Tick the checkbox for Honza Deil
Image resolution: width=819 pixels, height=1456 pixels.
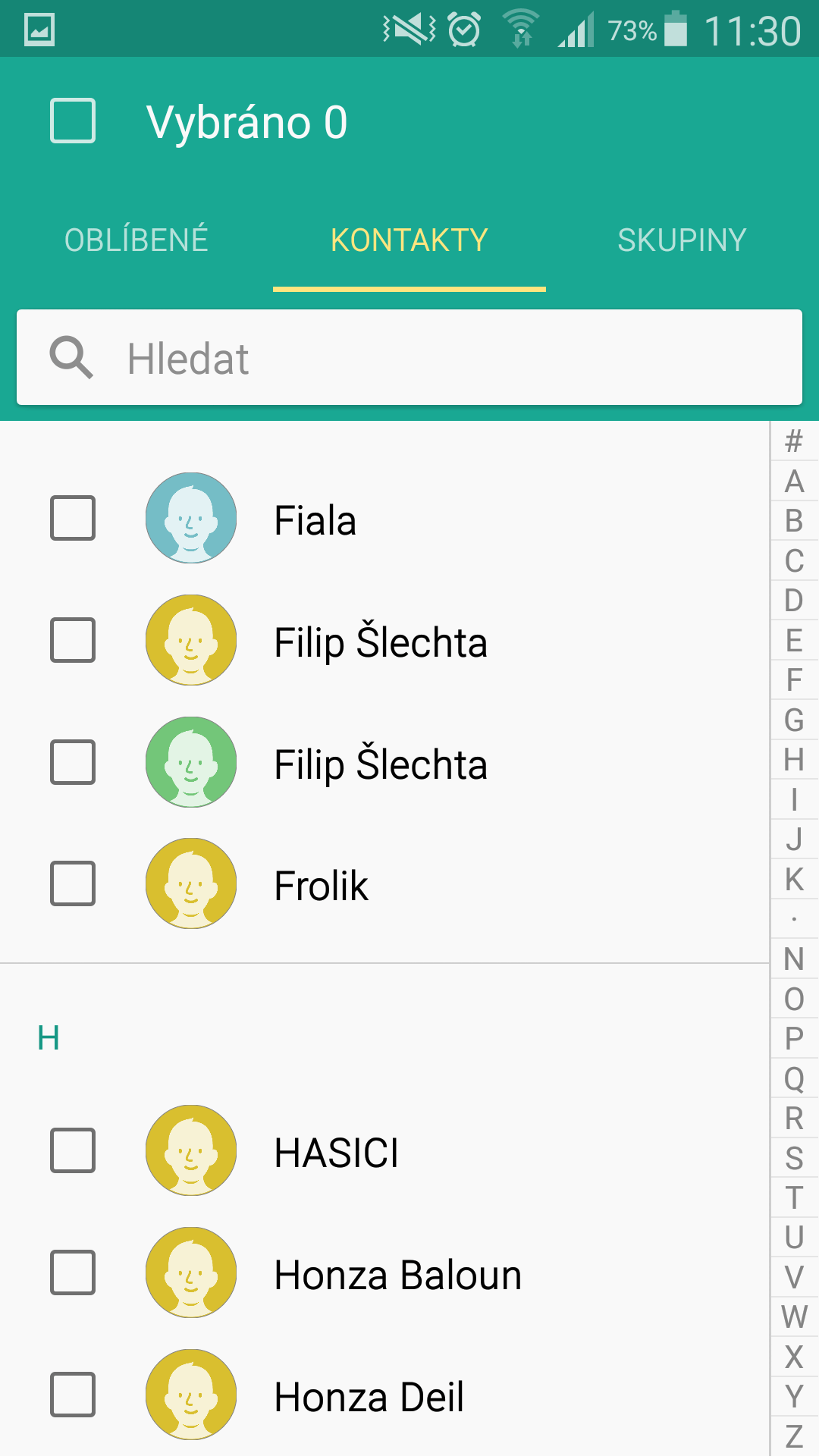(x=73, y=1395)
